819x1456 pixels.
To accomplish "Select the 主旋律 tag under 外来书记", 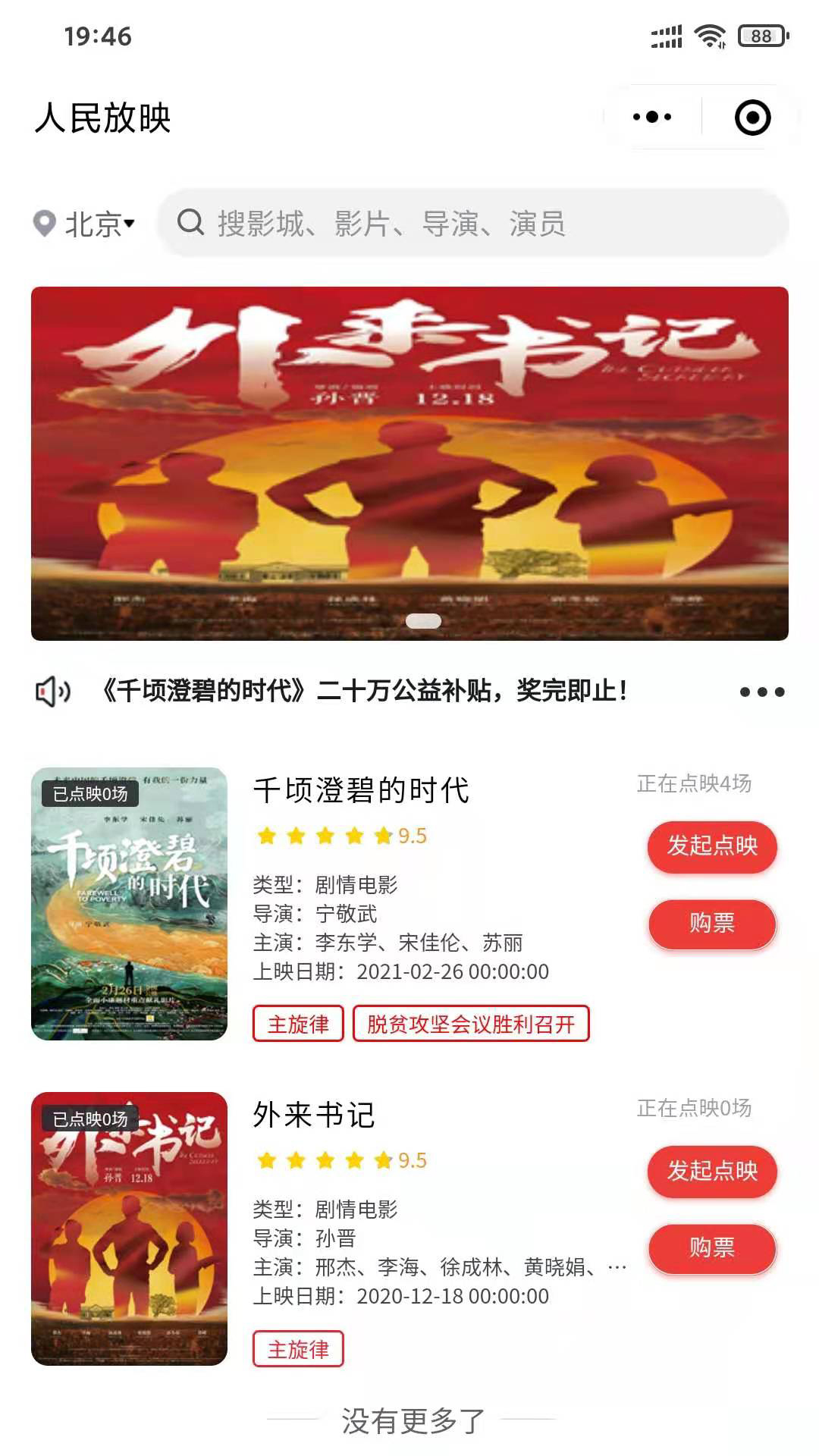I will [298, 1349].
